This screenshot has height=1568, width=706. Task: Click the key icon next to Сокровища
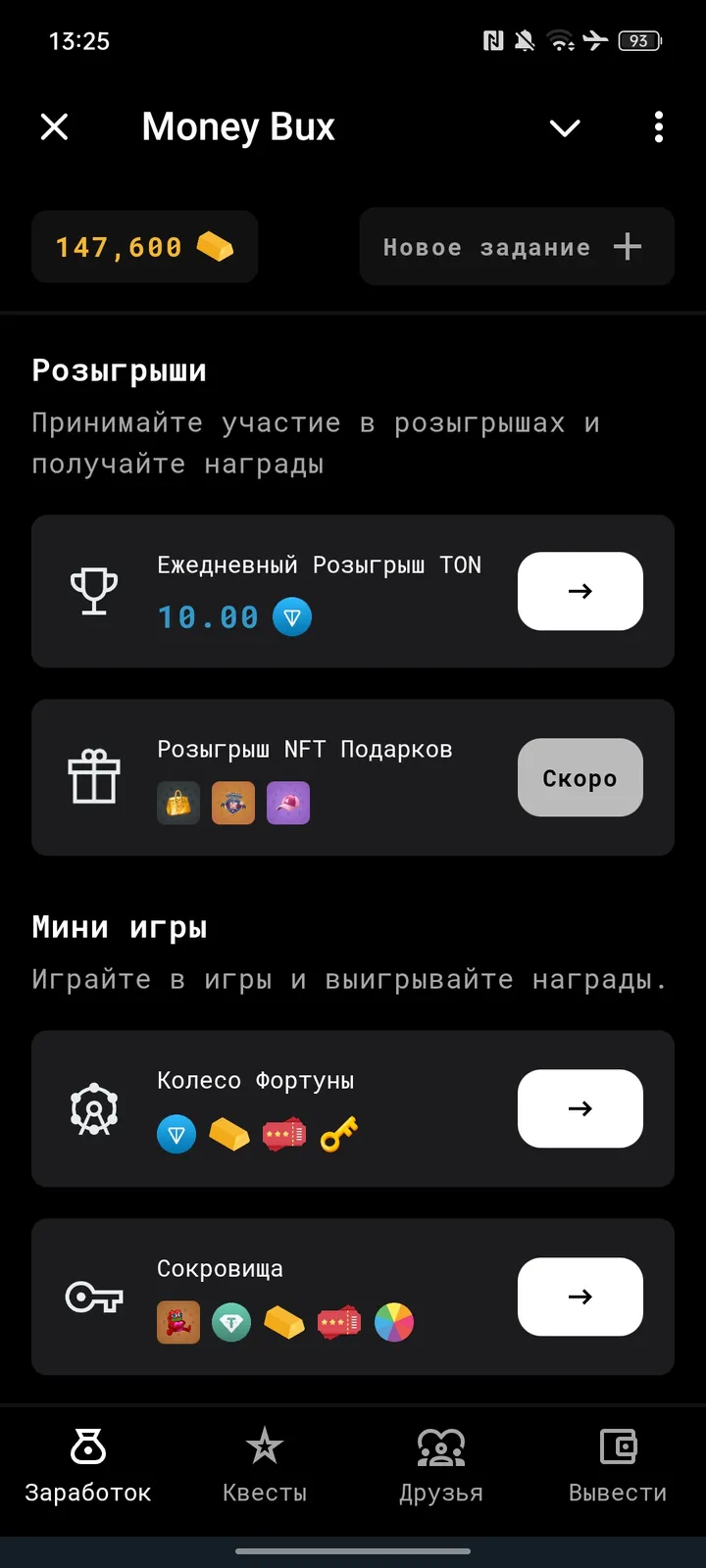(x=94, y=1295)
